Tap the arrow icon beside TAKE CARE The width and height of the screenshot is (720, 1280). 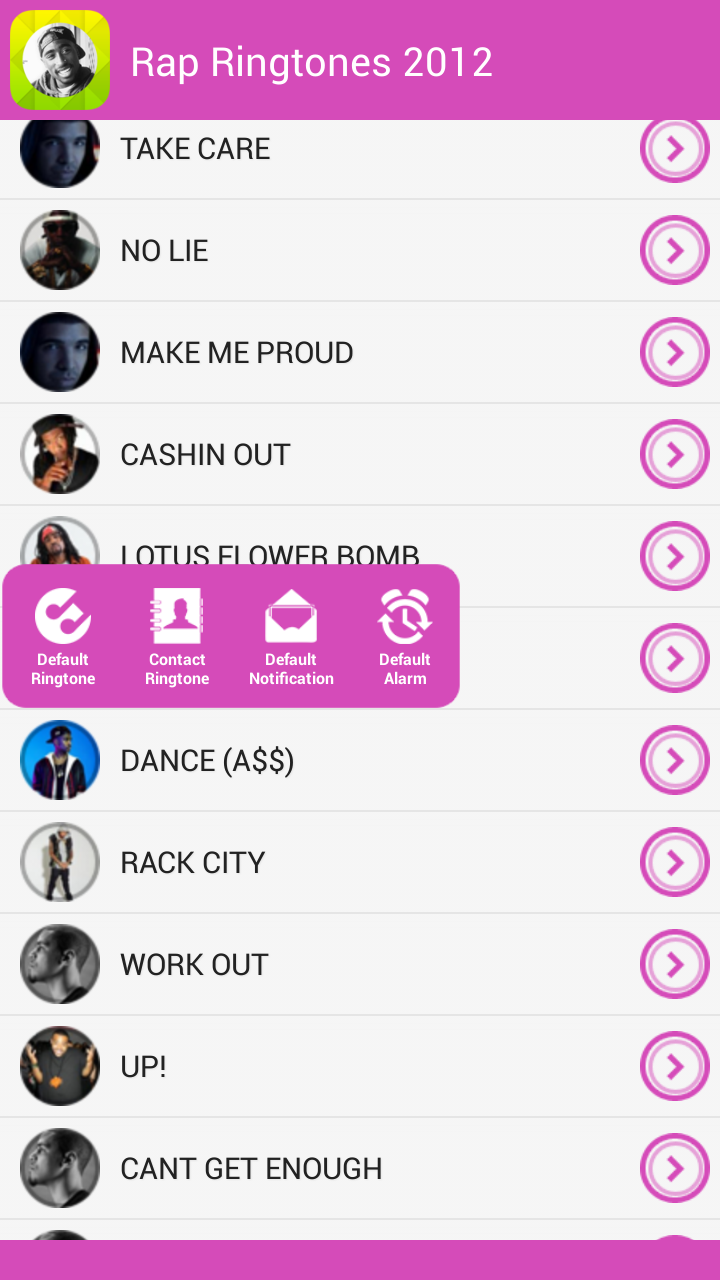tap(675, 150)
